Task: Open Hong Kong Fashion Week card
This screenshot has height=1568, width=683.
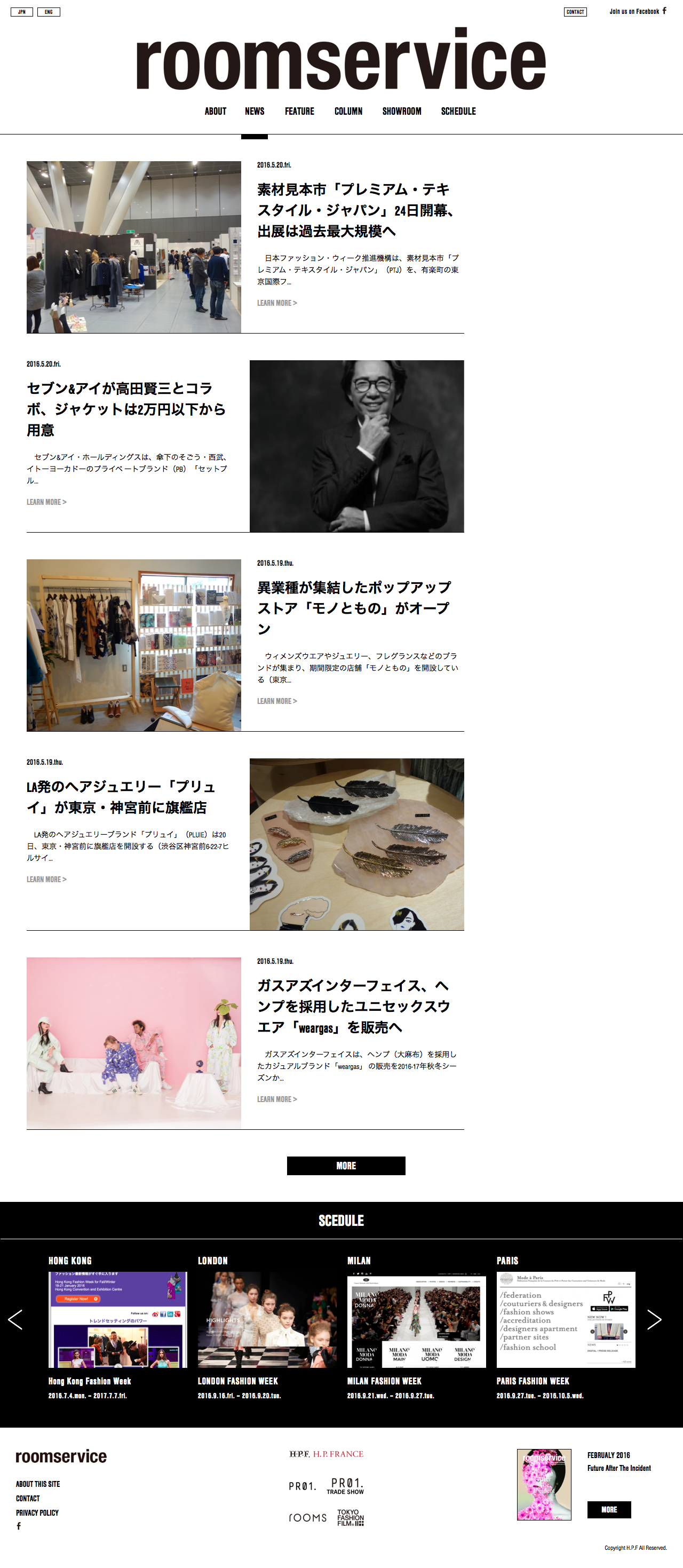Action: [117, 1327]
